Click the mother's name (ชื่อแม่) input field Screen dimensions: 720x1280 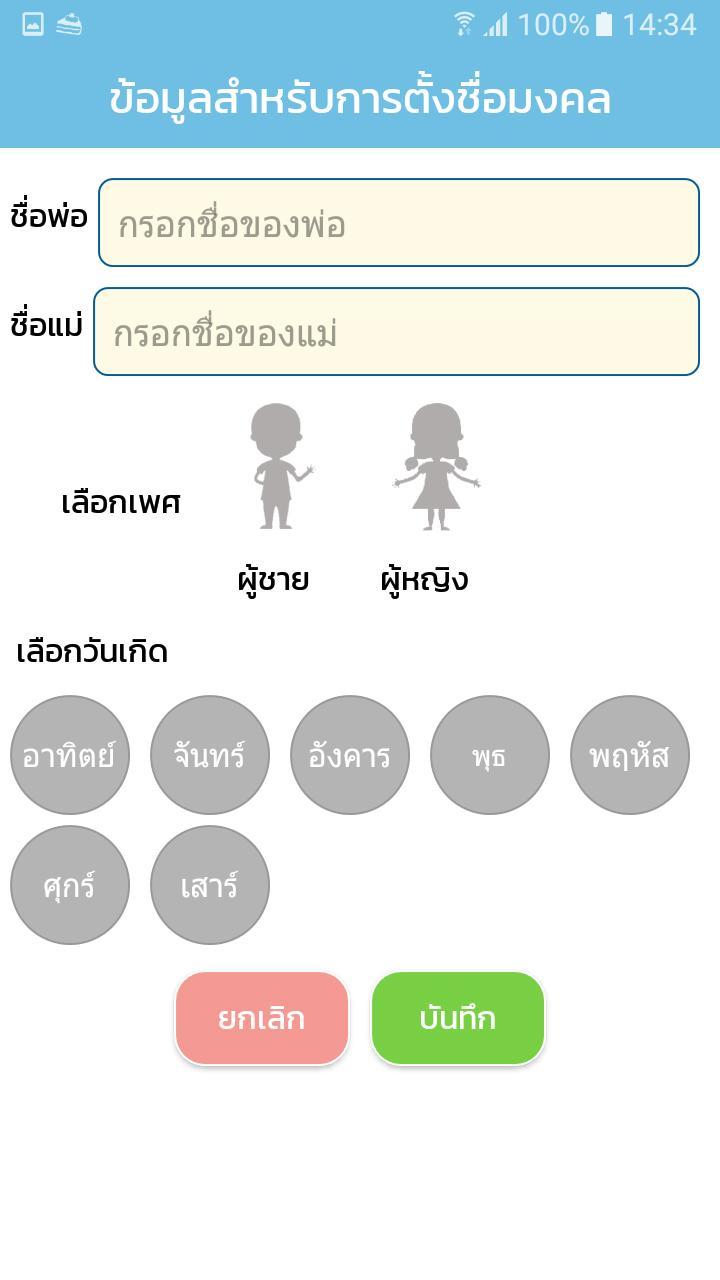click(397, 330)
